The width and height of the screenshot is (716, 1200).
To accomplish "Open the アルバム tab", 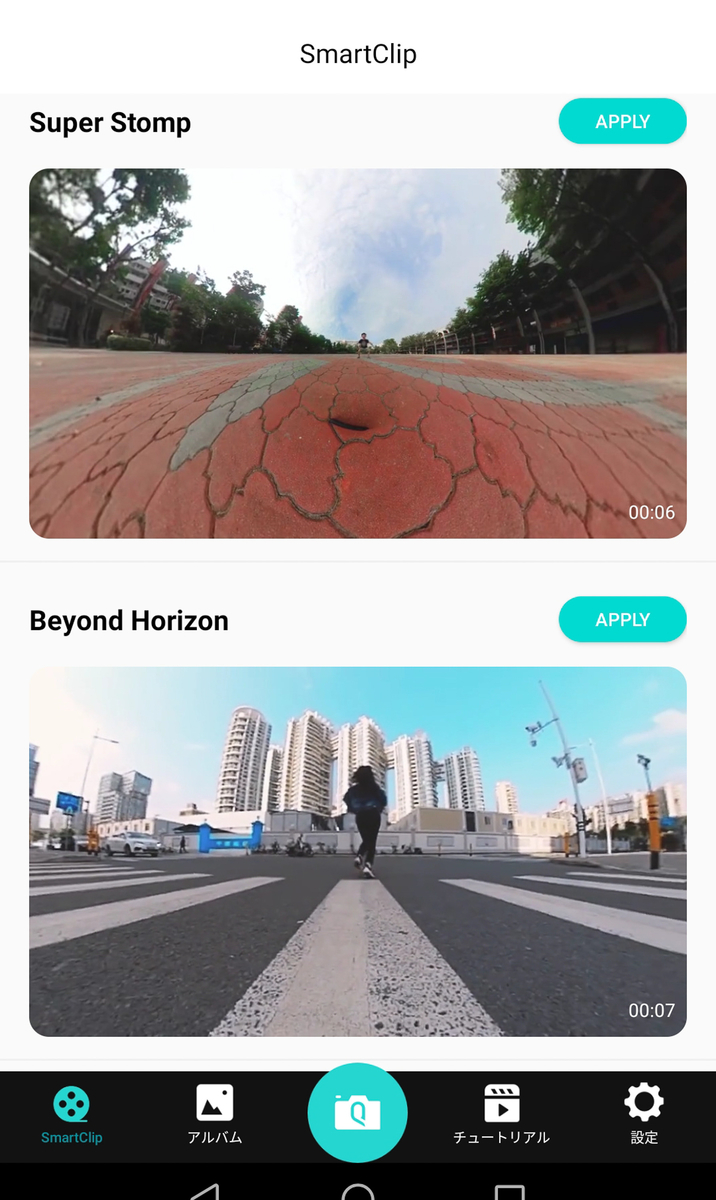I will [215, 1115].
